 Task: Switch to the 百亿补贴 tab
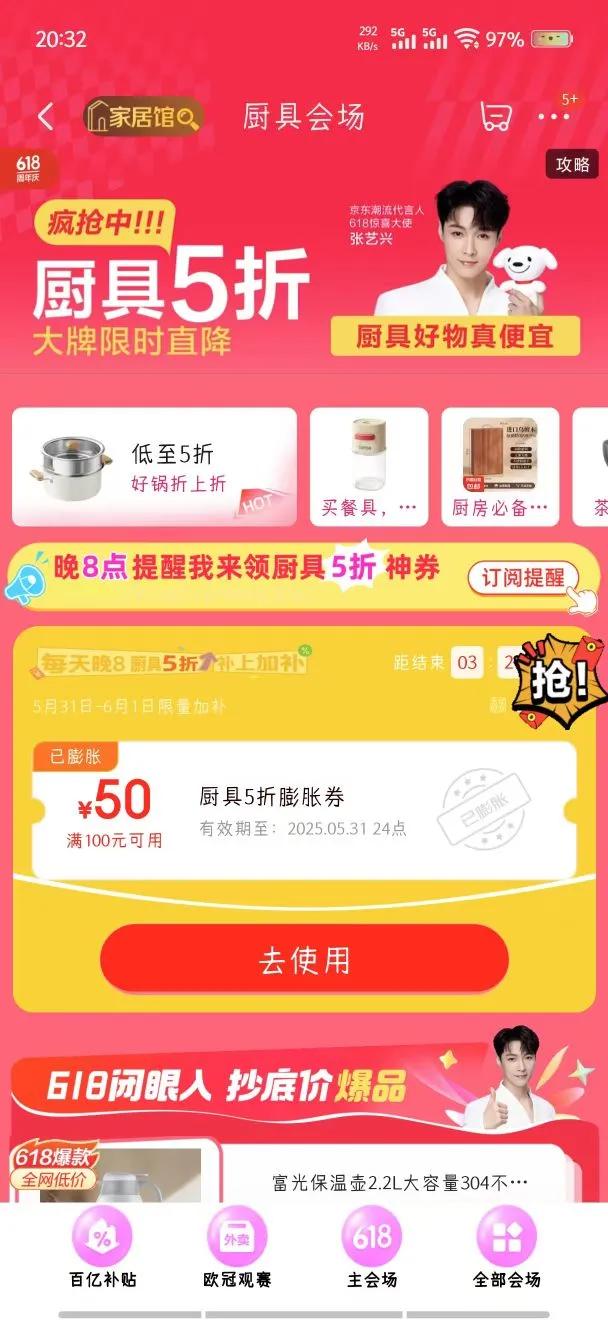(103, 1248)
